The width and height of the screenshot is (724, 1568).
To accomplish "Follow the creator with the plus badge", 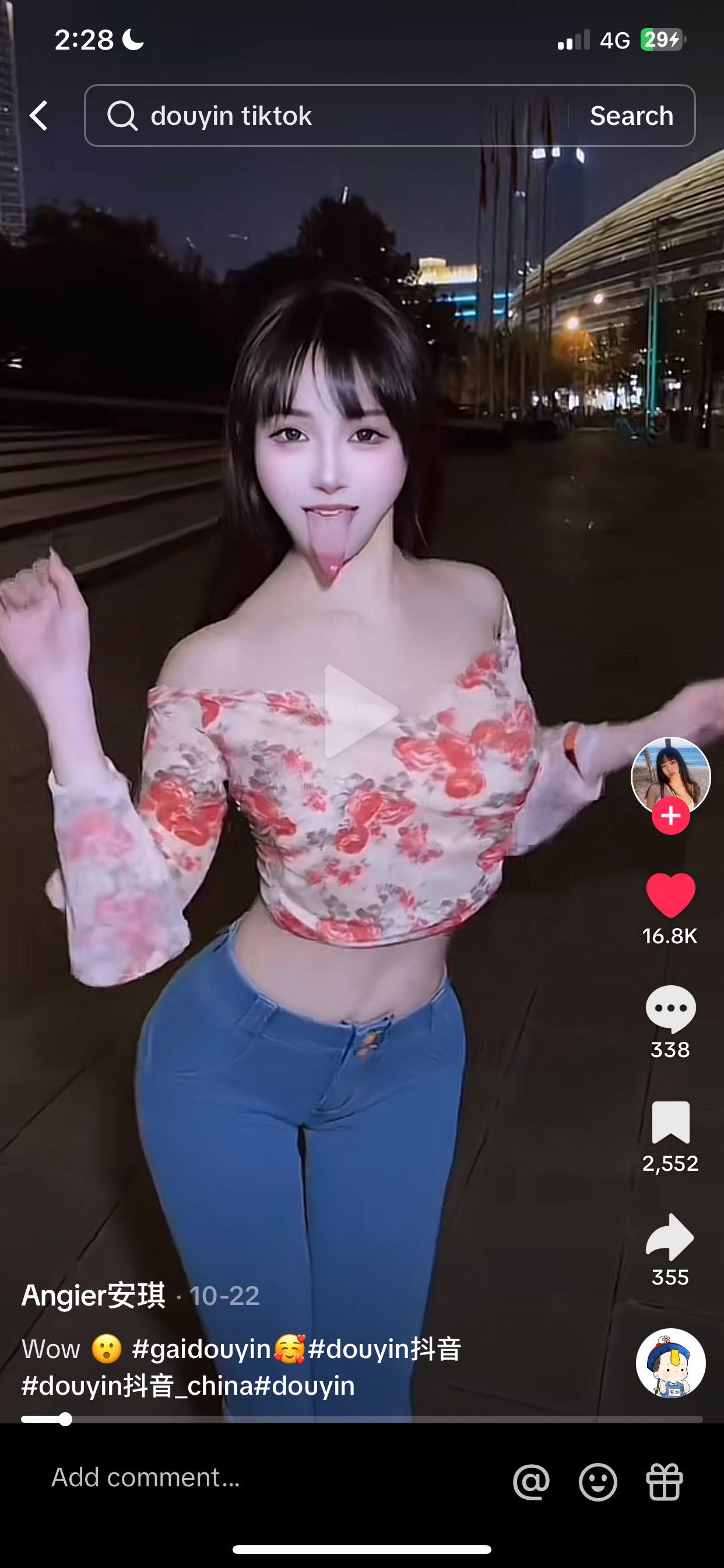I will [670, 815].
